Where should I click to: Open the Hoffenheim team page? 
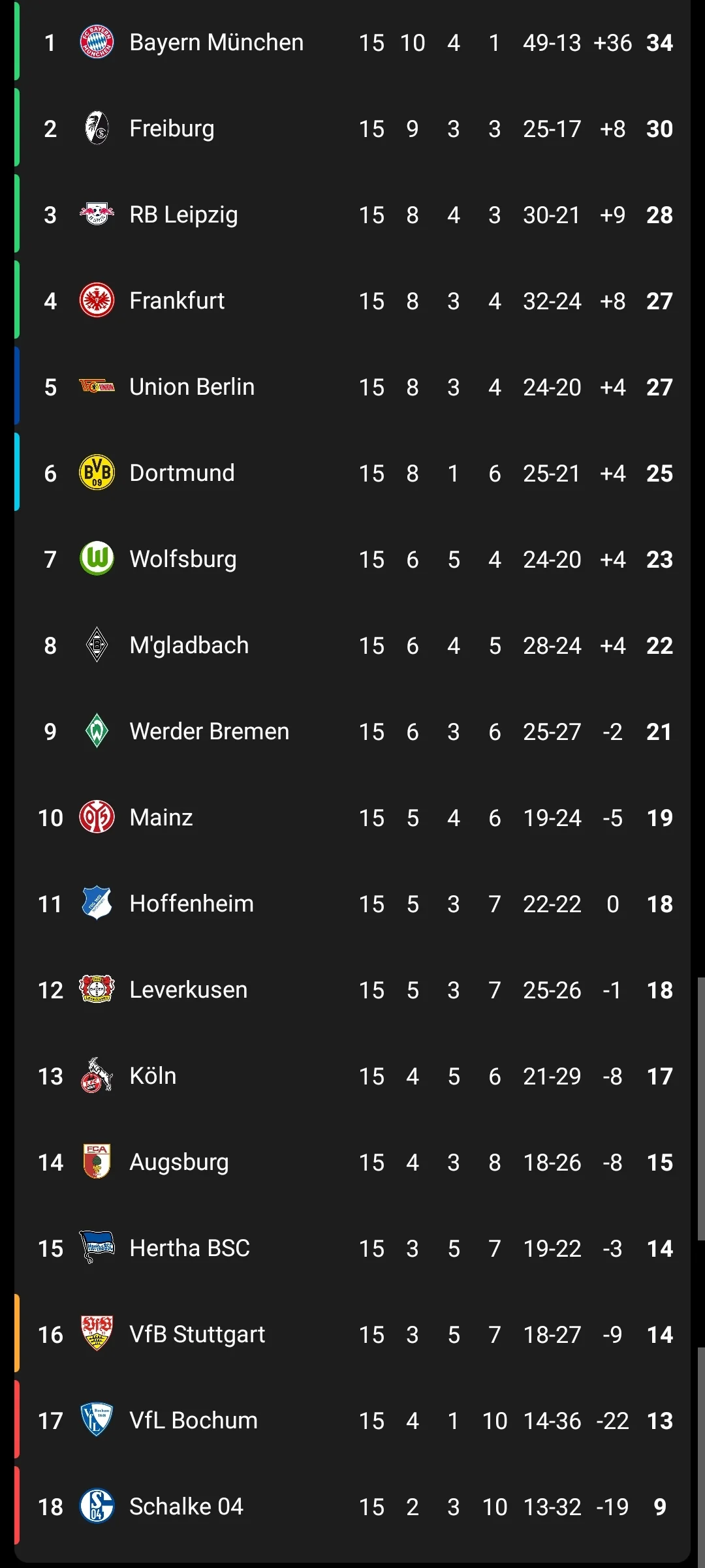[x=193, y=903]
